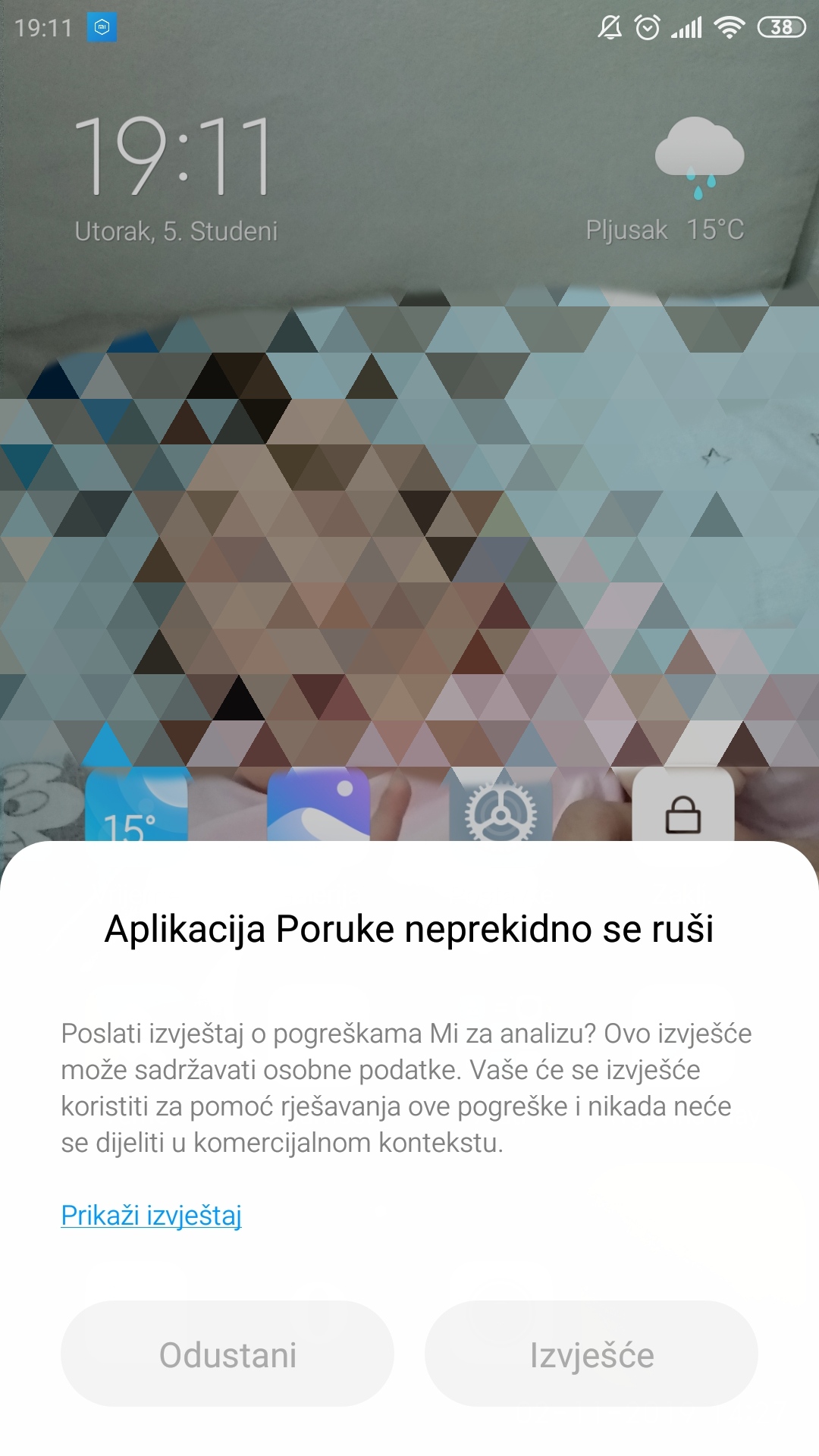Tap Odustani to cancel the report
The height and width of the screenshot is (1456, 819).
(x=227, y=1354)
